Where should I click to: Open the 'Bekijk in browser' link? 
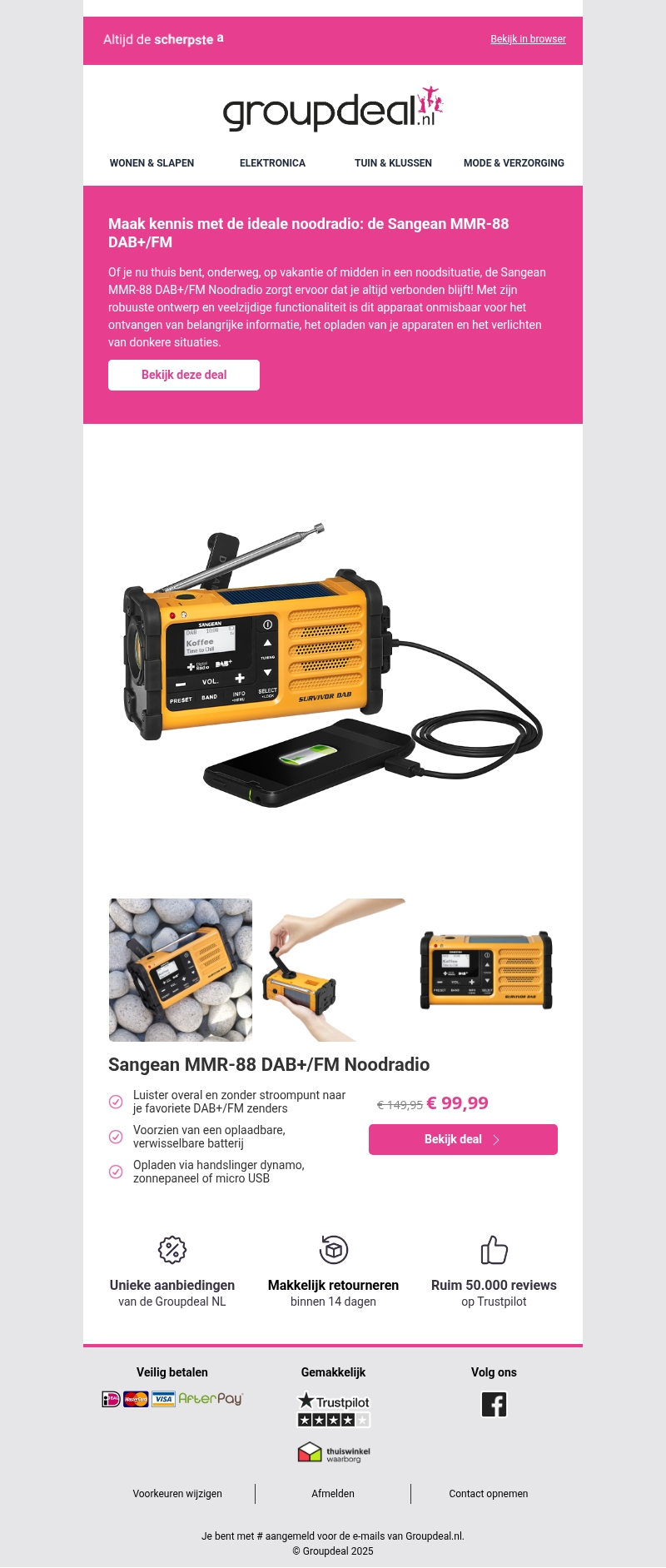tap(528, 39)
